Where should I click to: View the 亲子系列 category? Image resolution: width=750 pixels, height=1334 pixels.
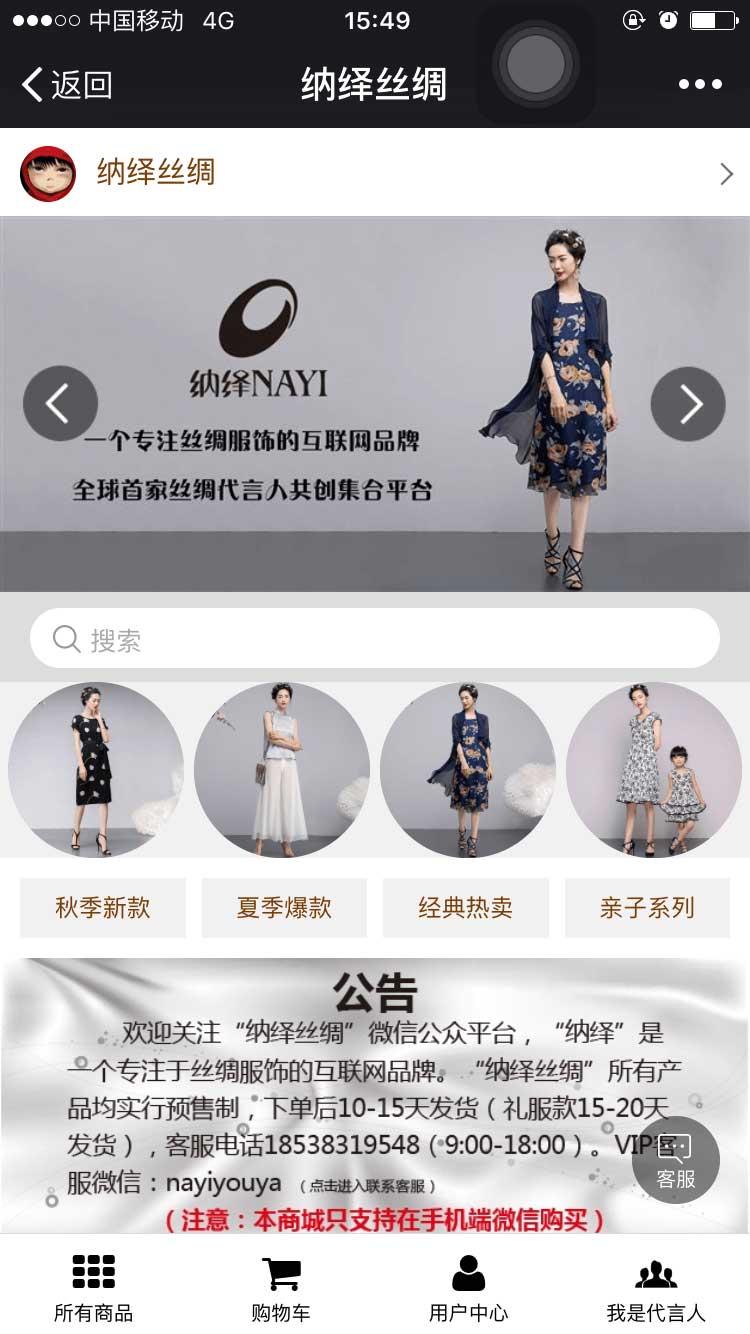pos(647,908)
